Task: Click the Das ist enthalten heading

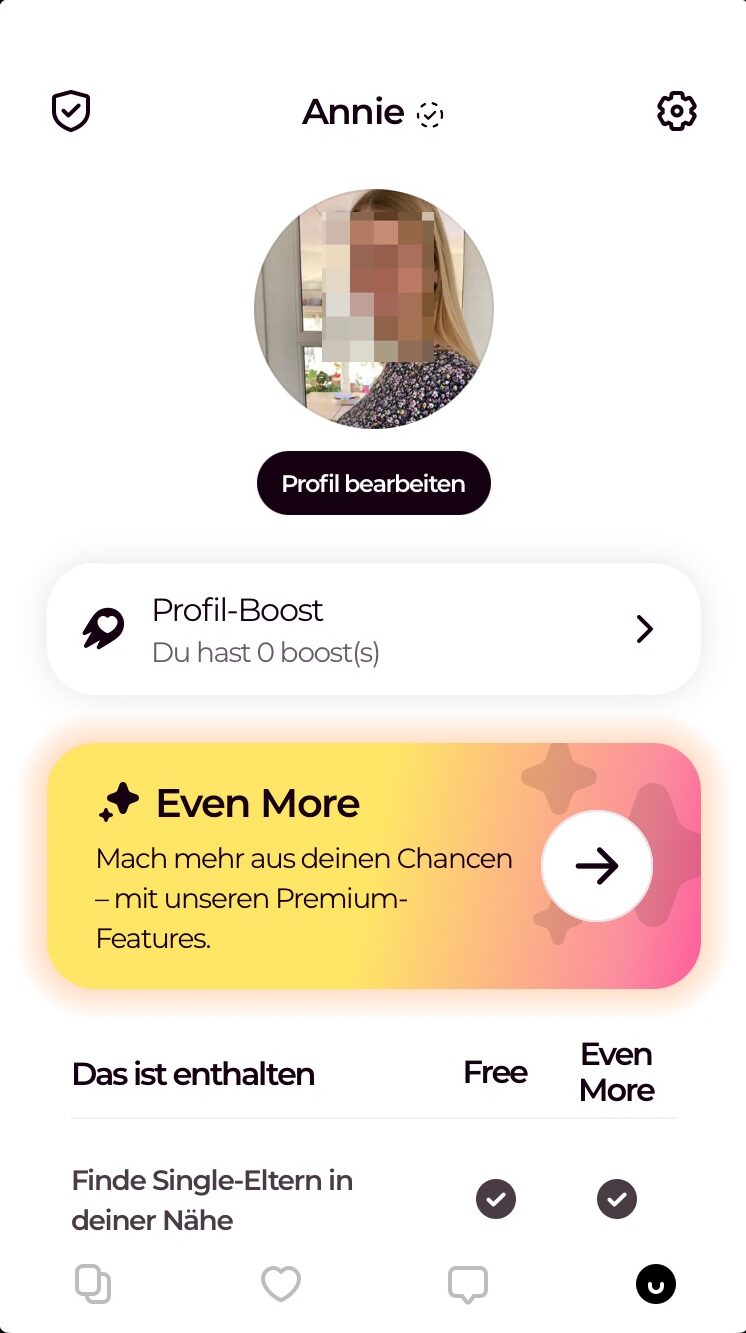Action: (193, 1073)
